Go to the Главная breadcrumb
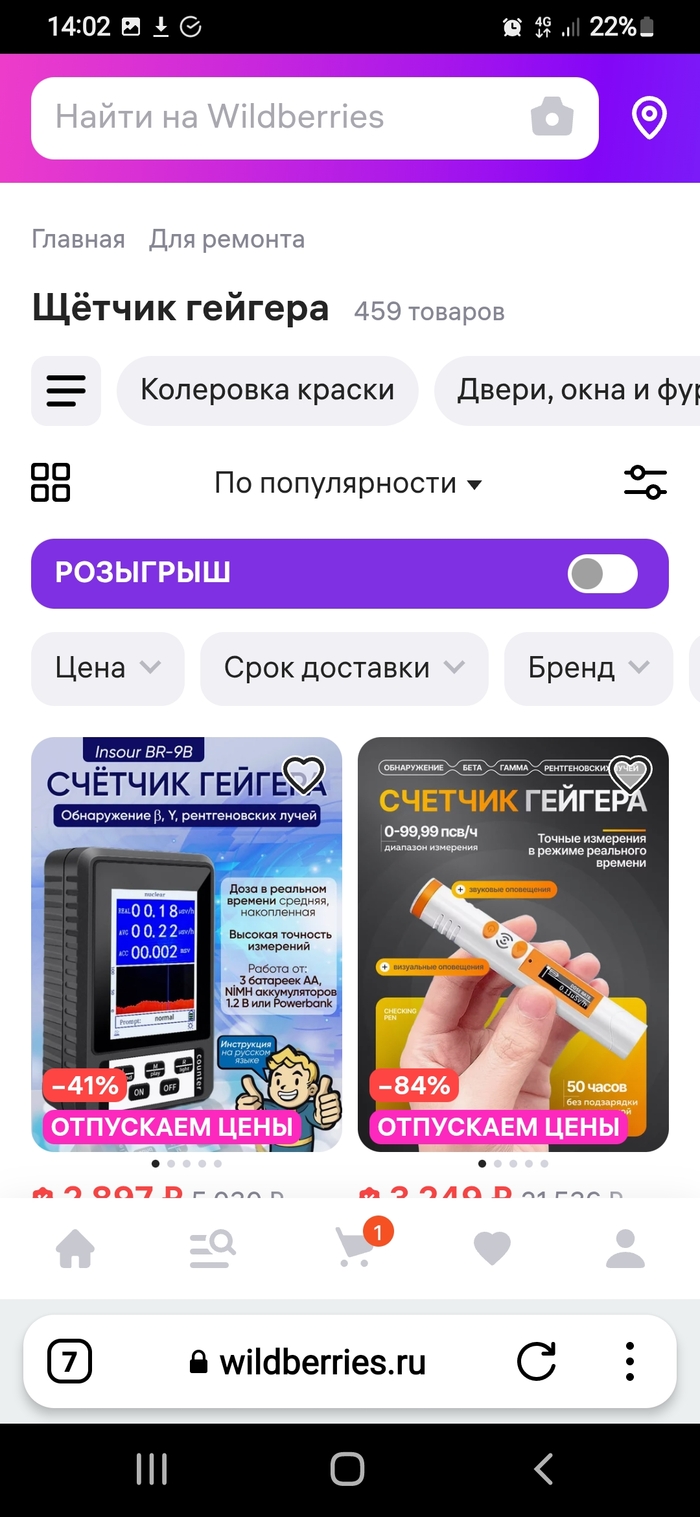 (78, 240)
